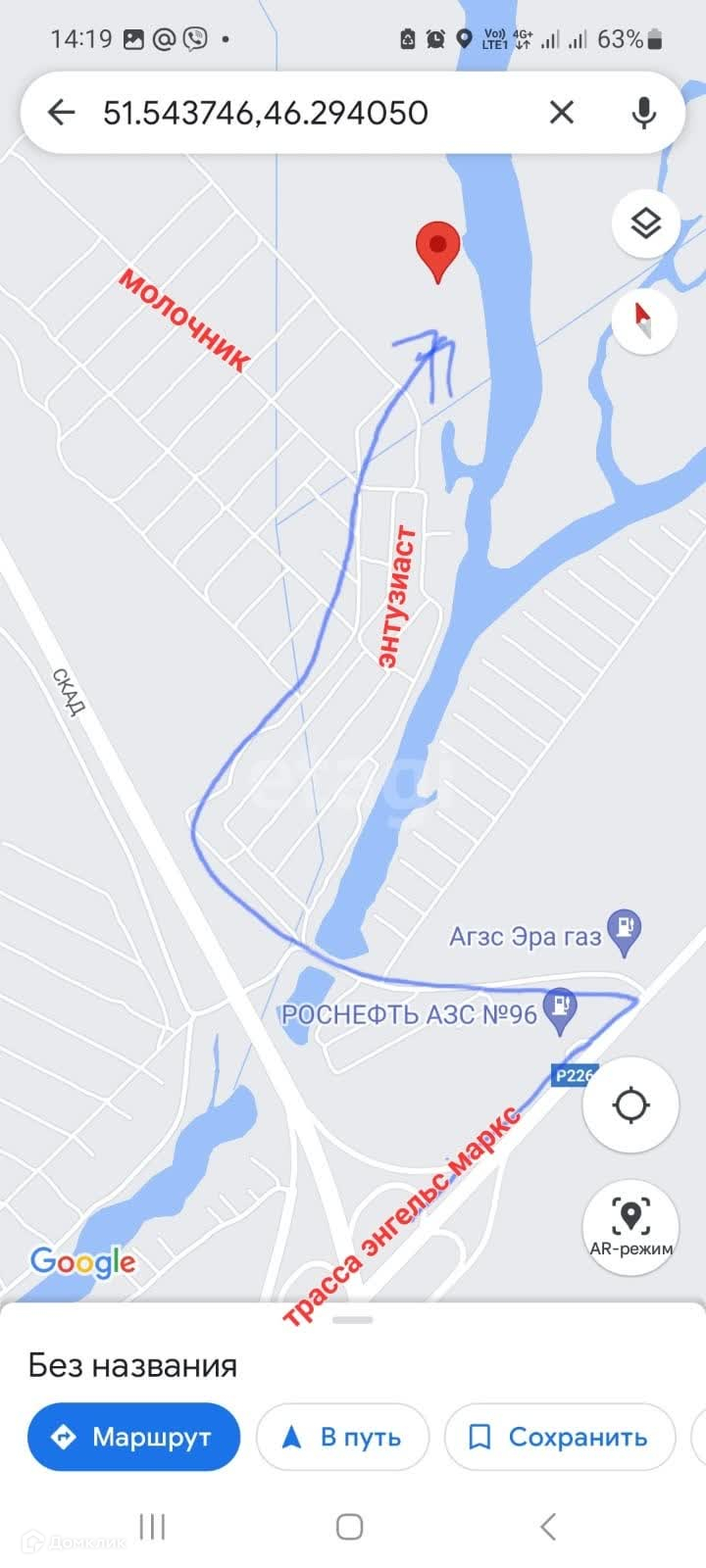Screen dimensions: 706x1568
Task: Expand the Без названия place sheet
Action: click(353, 1320)
